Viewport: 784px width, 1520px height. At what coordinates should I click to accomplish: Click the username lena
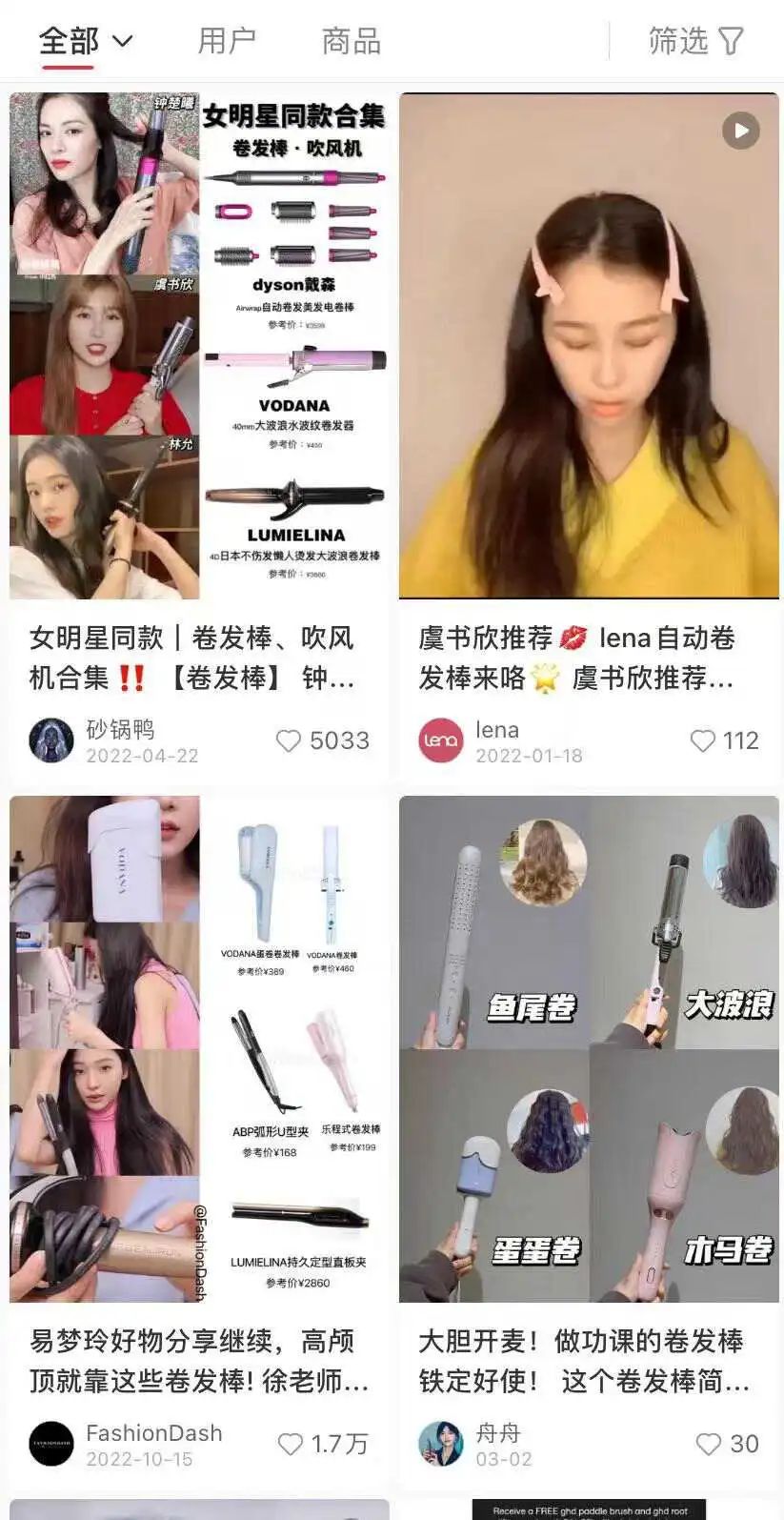[x=496, y=729]
